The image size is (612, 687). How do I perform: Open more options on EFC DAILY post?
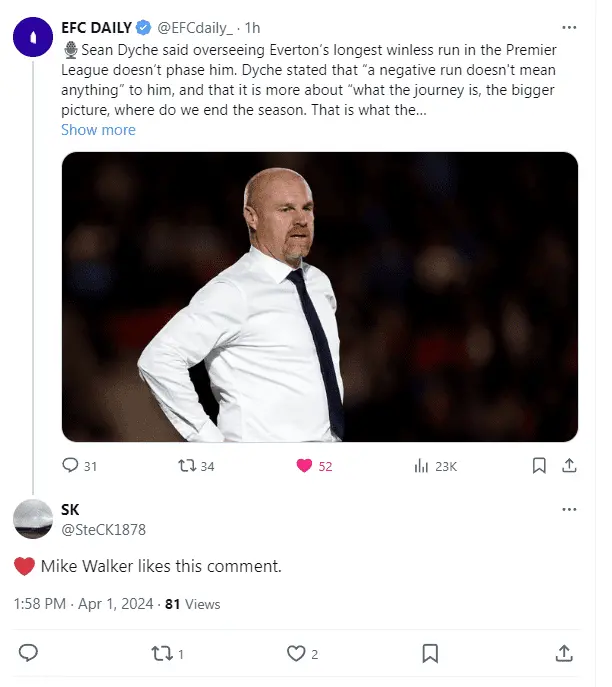[569, 26]
